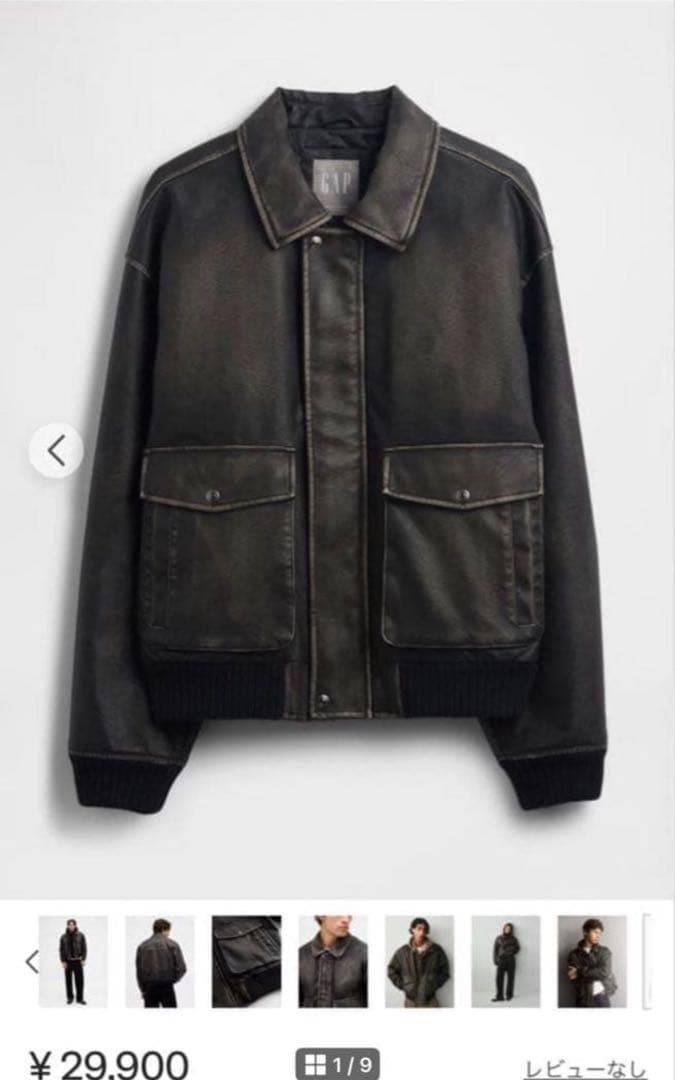
Task: Select the collar close-up thumbnail
Action: point(333,961)
